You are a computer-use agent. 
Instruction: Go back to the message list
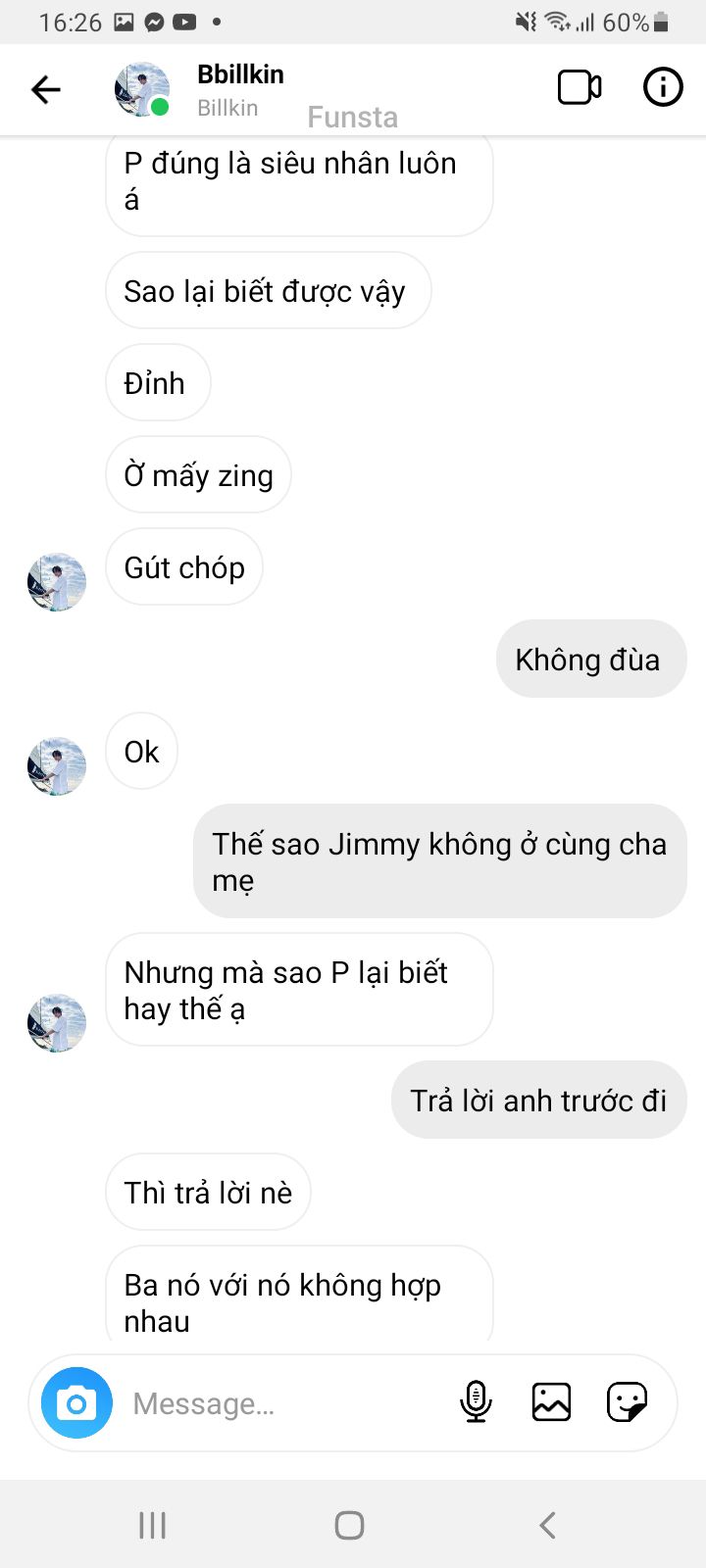coord(46,90)
